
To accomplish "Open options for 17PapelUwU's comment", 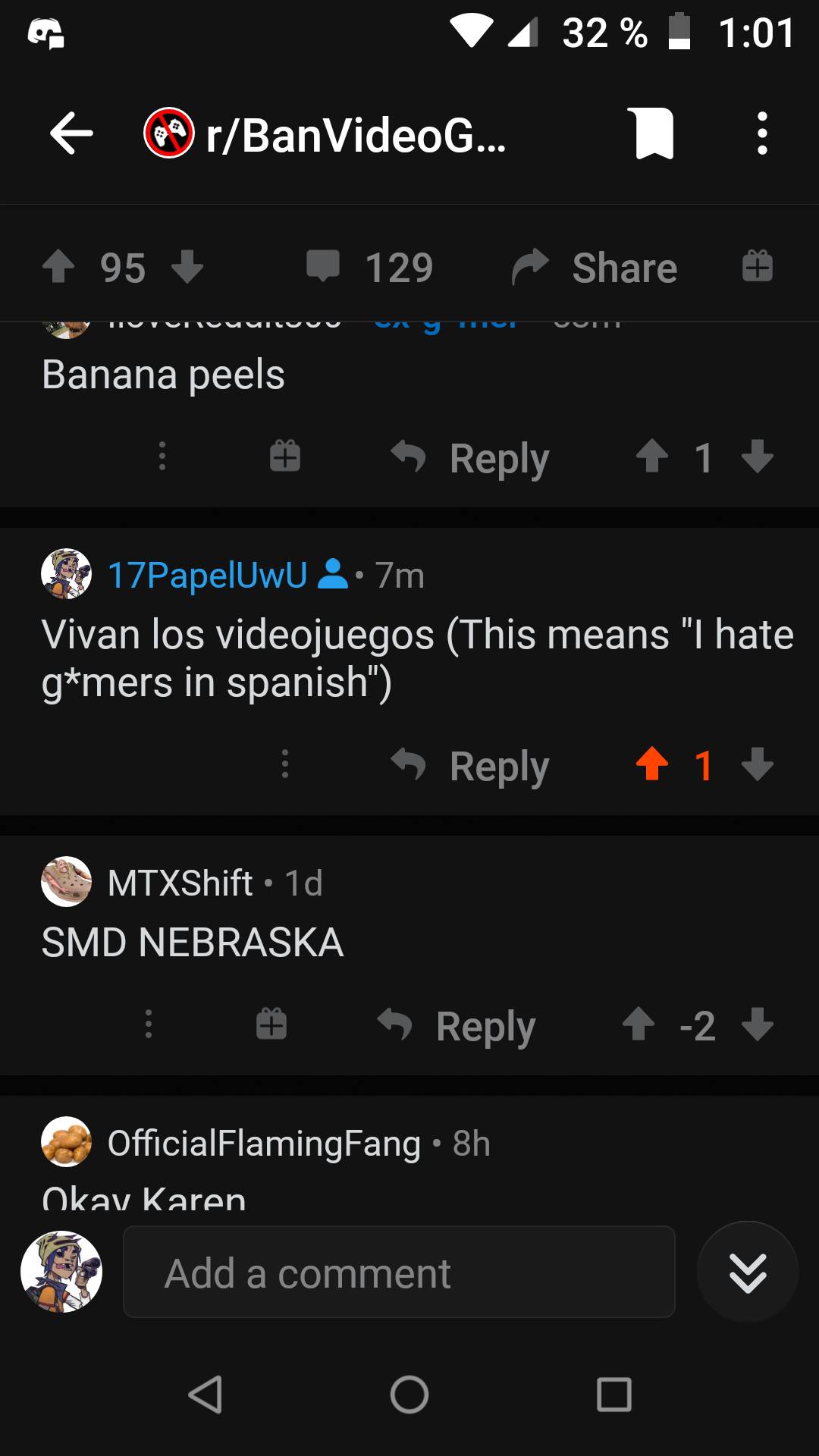I will tap(285, 764).
